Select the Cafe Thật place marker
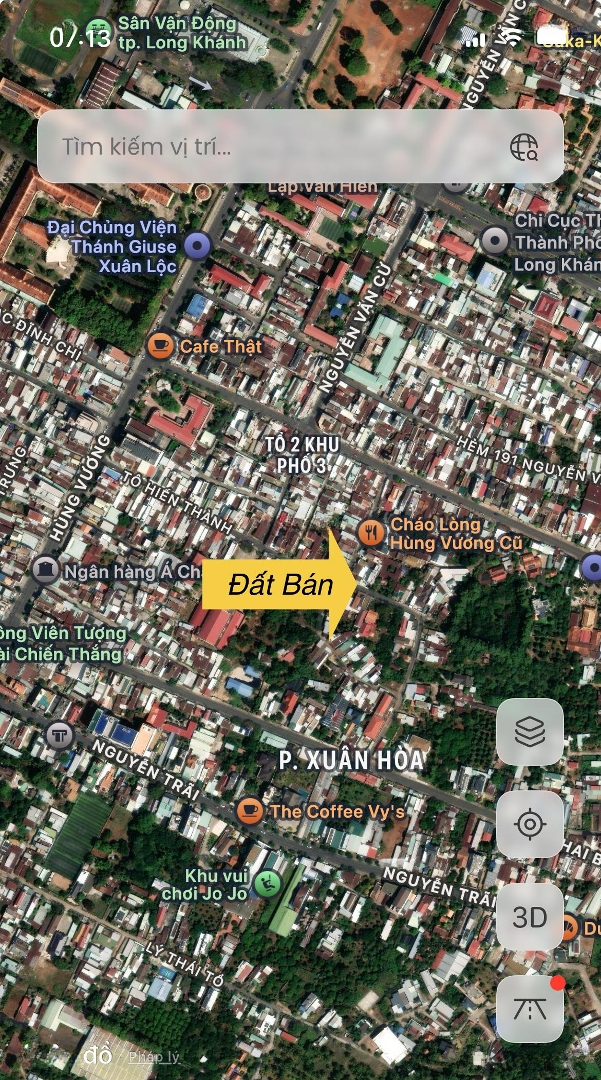The width and height of the screenshot is (601, 1080). 159,346
